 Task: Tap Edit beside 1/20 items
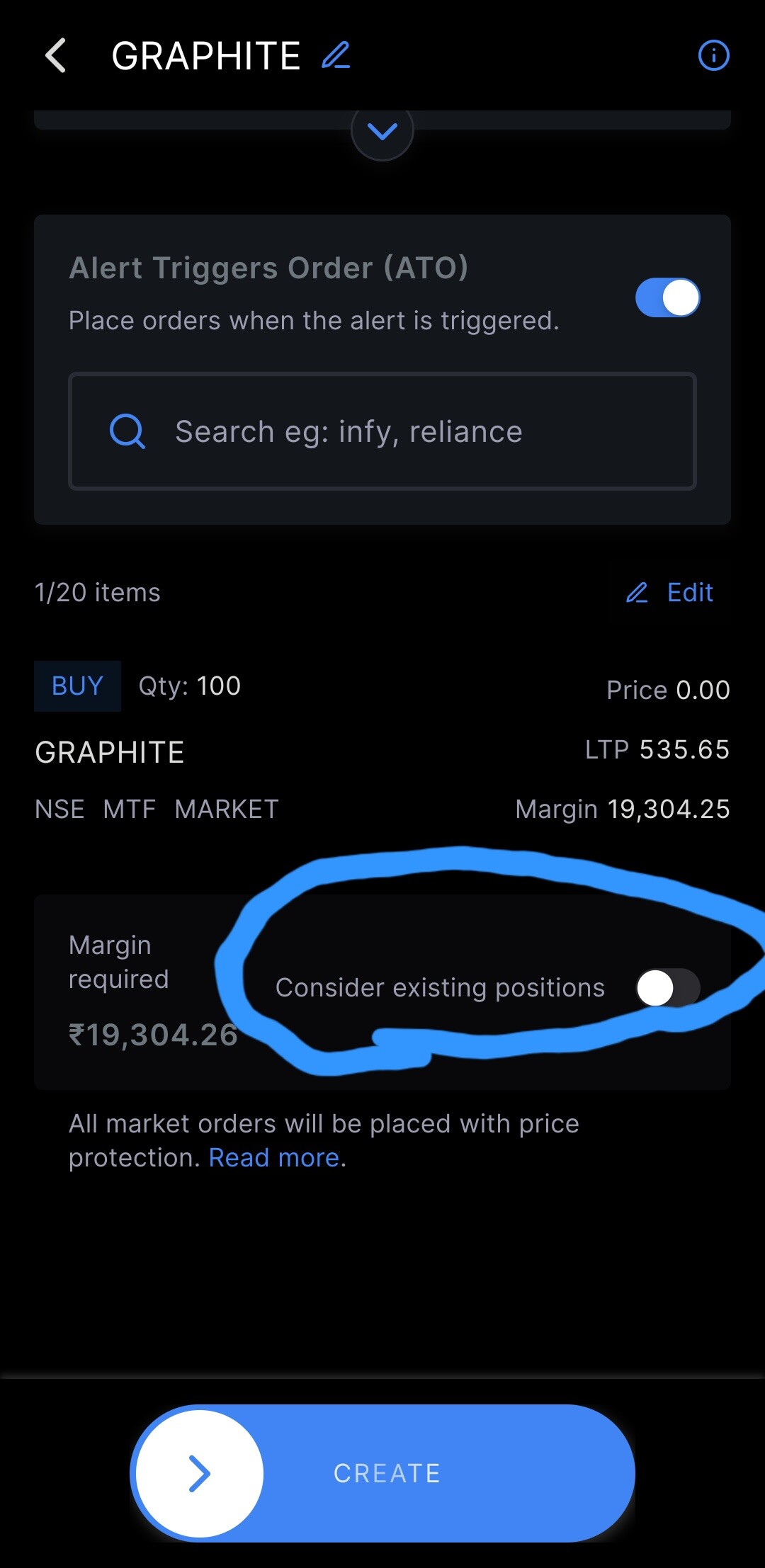[x=670, y=592]
